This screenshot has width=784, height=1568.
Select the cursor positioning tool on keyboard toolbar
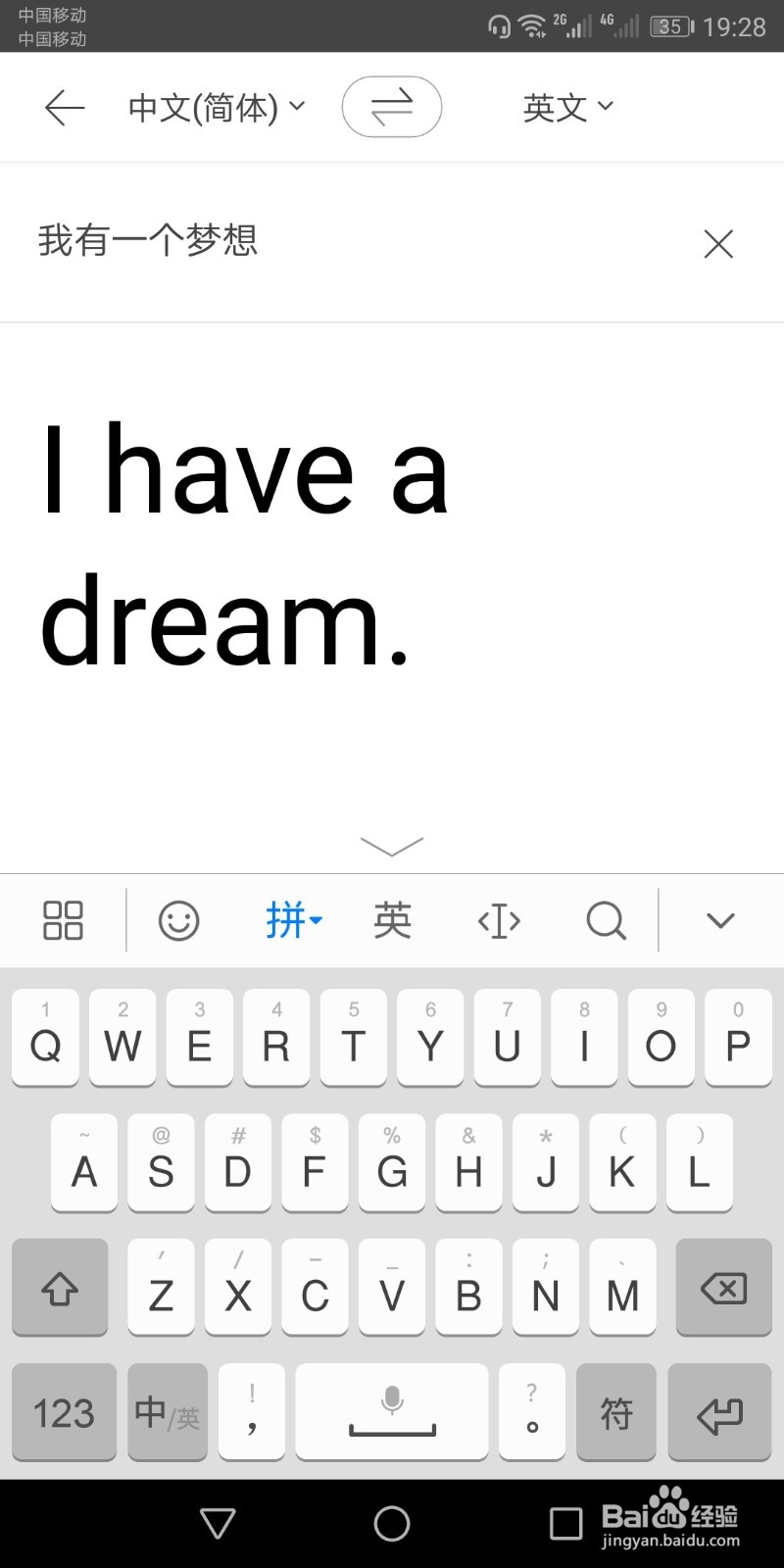coord(499,920)
